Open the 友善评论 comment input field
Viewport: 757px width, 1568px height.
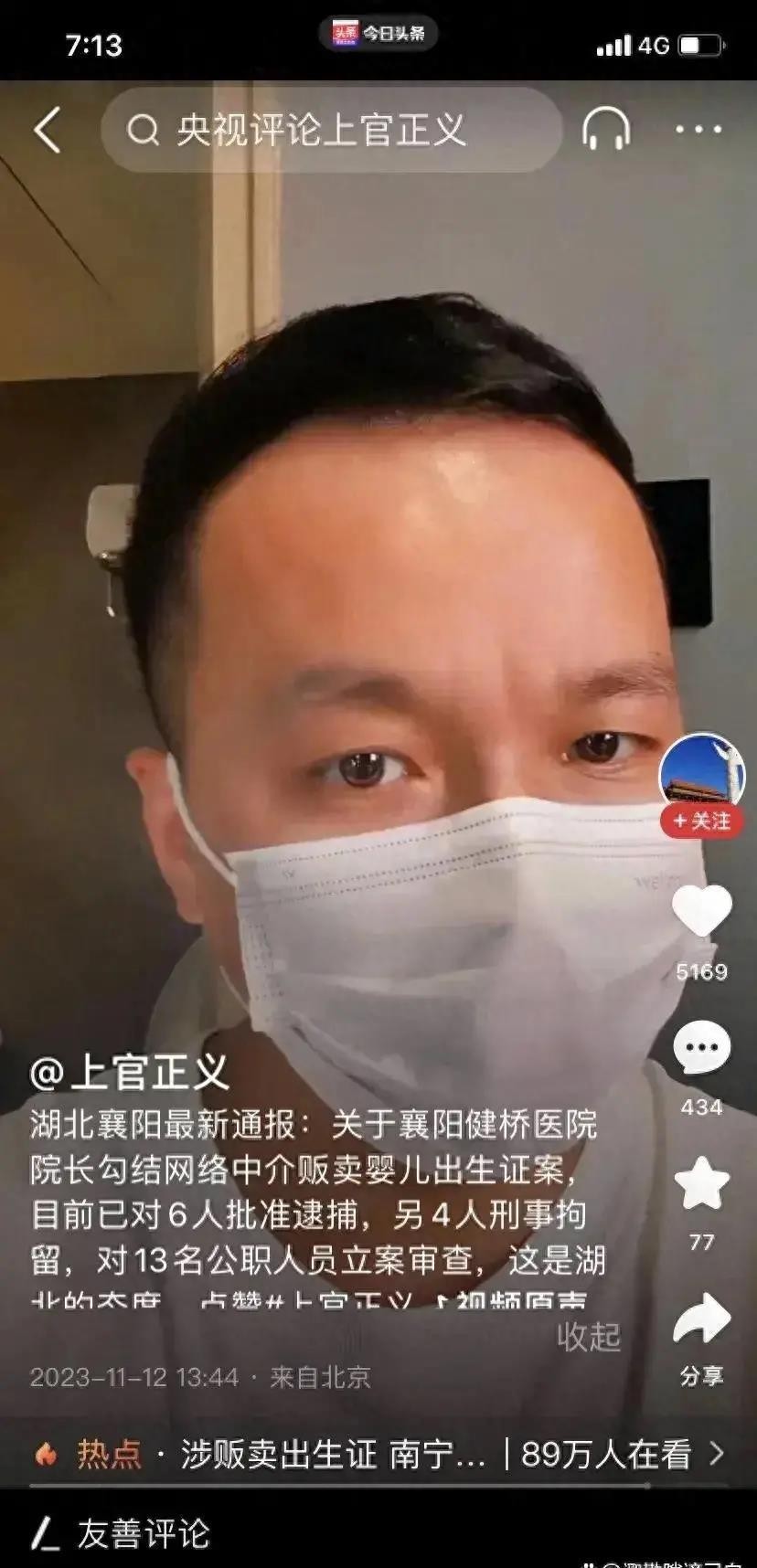click(274, 1535)
